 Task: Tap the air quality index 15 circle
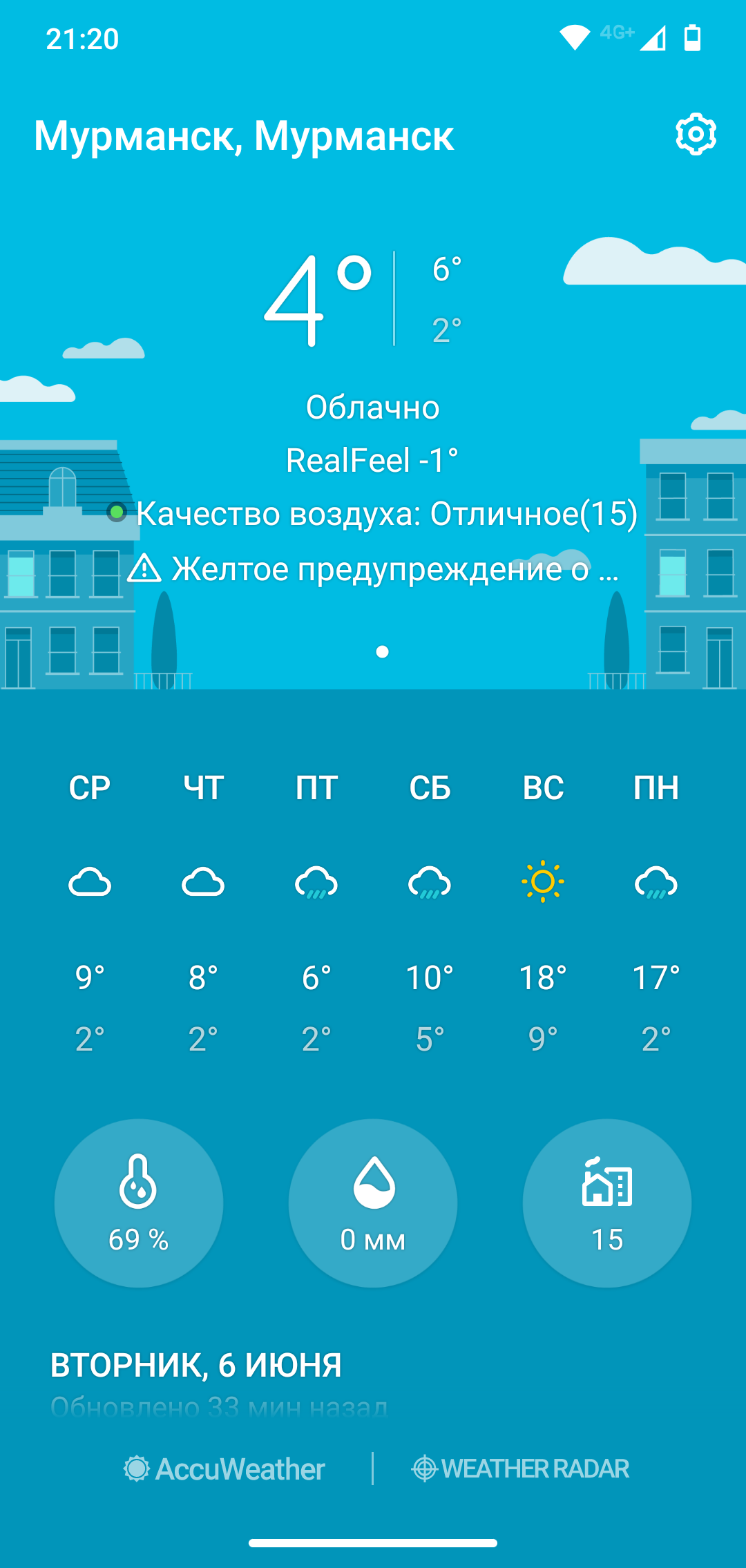[x=607, y=1203]
